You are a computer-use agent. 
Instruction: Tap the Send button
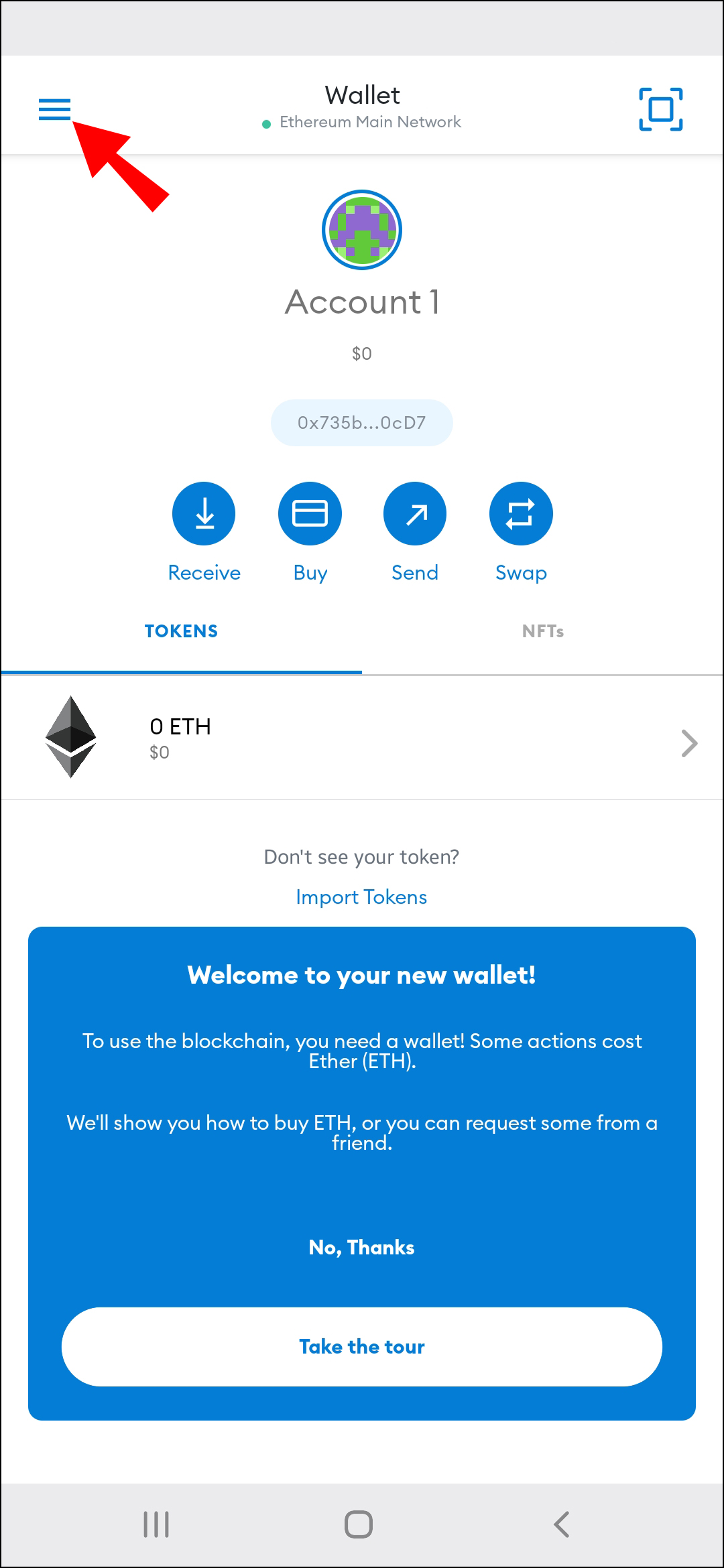tap(415, 514)
